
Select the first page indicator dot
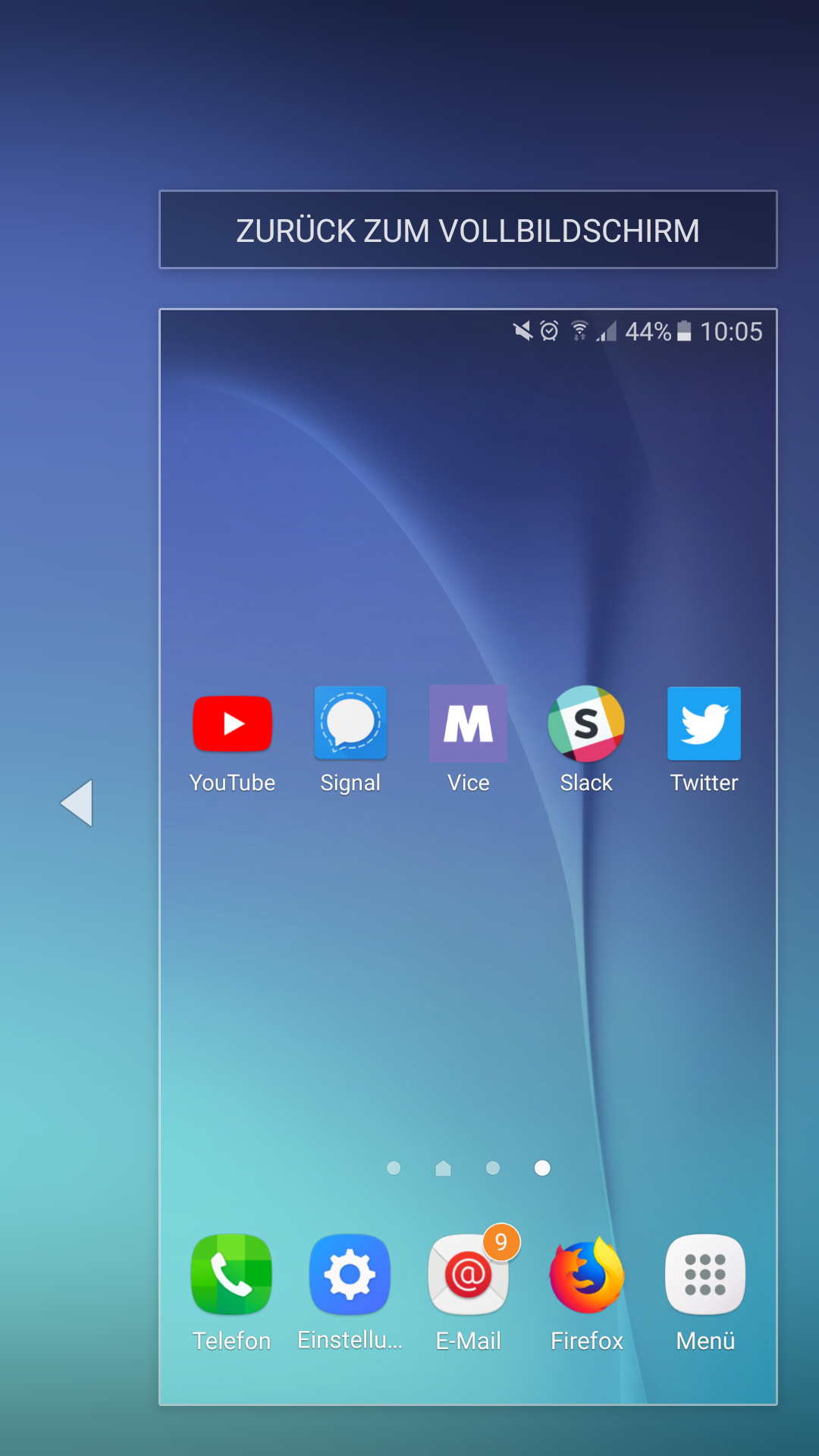394,1169
